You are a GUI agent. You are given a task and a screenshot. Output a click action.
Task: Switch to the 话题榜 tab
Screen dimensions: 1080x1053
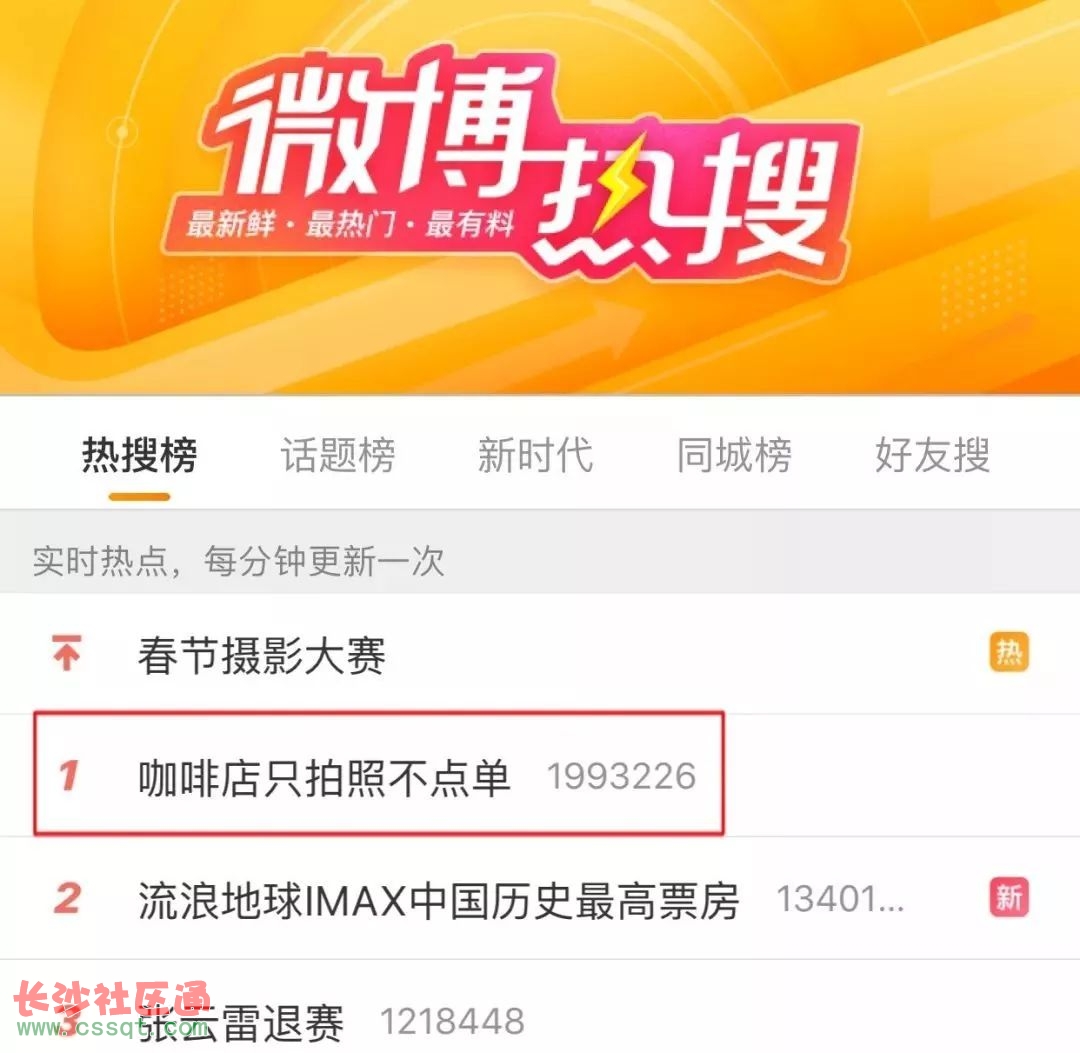338,456
